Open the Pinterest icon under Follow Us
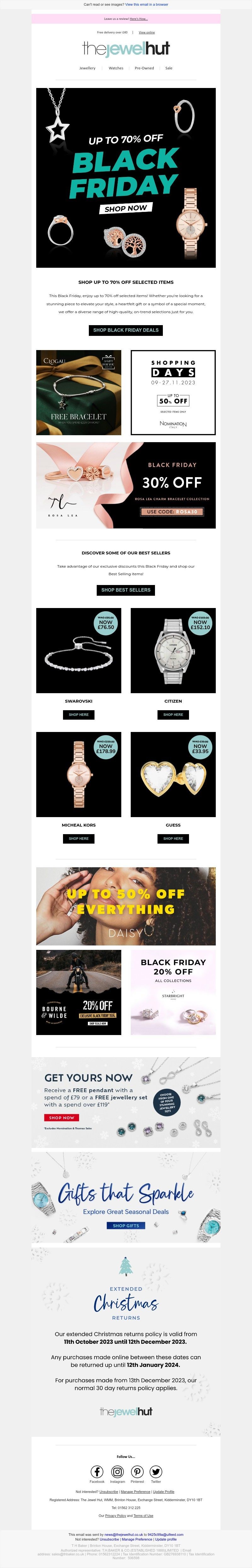The width and height of the screenshot is (252, 1568). point(138,1471)
